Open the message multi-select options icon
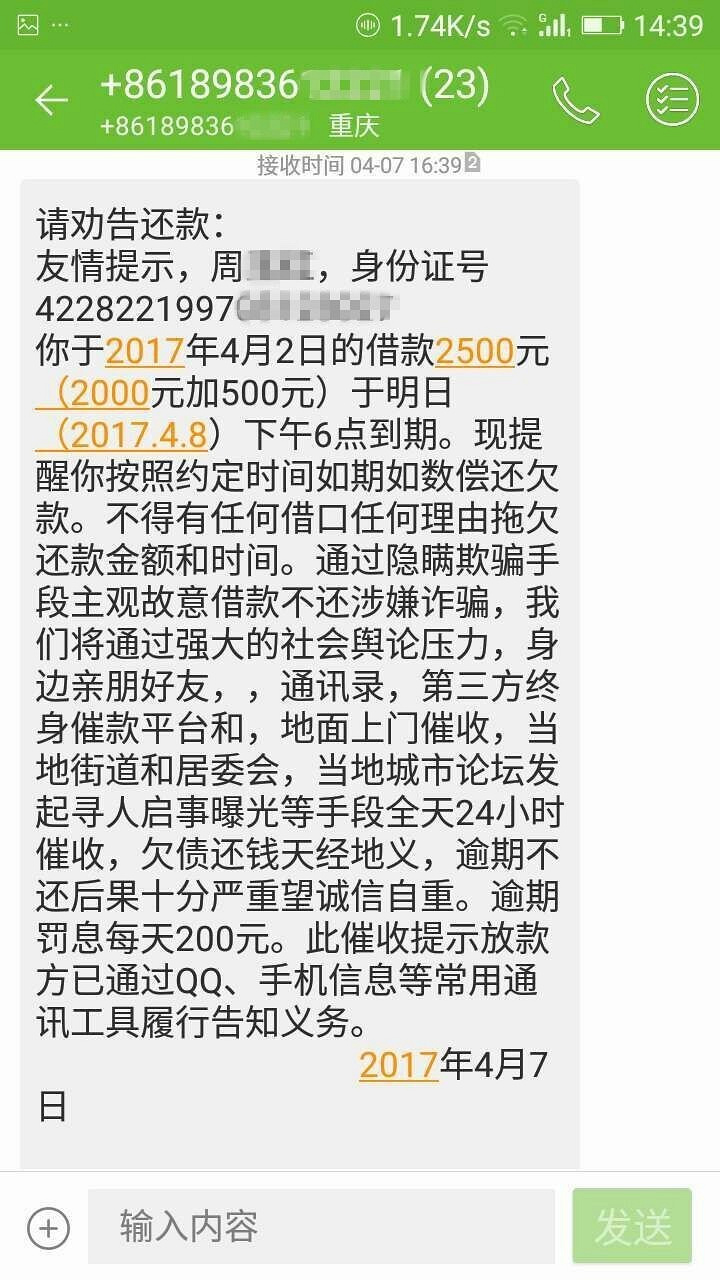Viewport: 720px width, 1280px height. point(672,99)
